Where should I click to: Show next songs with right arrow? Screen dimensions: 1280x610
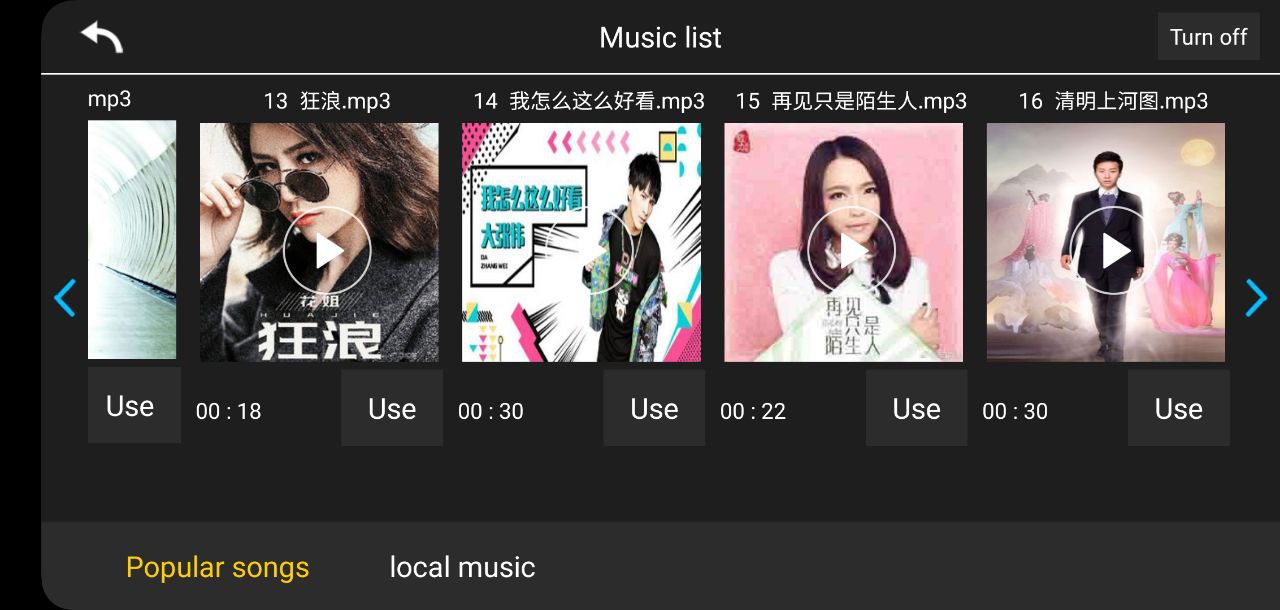(1255, 298)
